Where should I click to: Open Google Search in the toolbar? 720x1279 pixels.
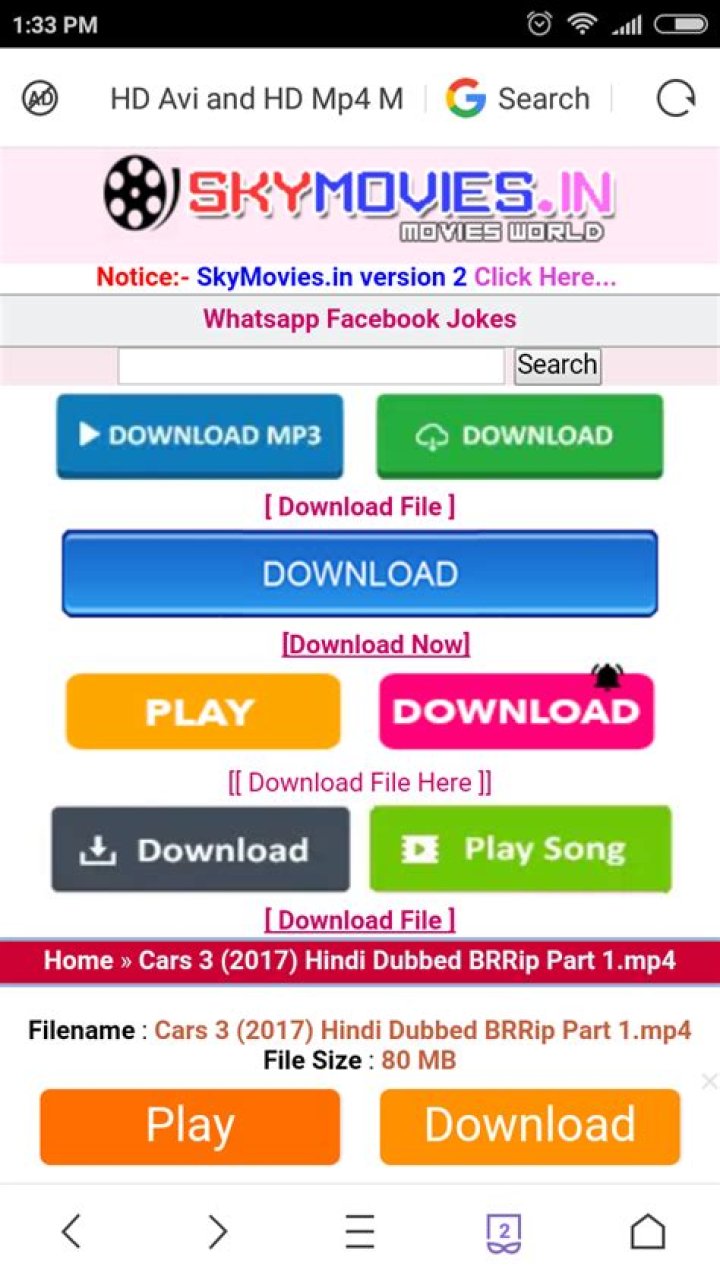point(518,99)
